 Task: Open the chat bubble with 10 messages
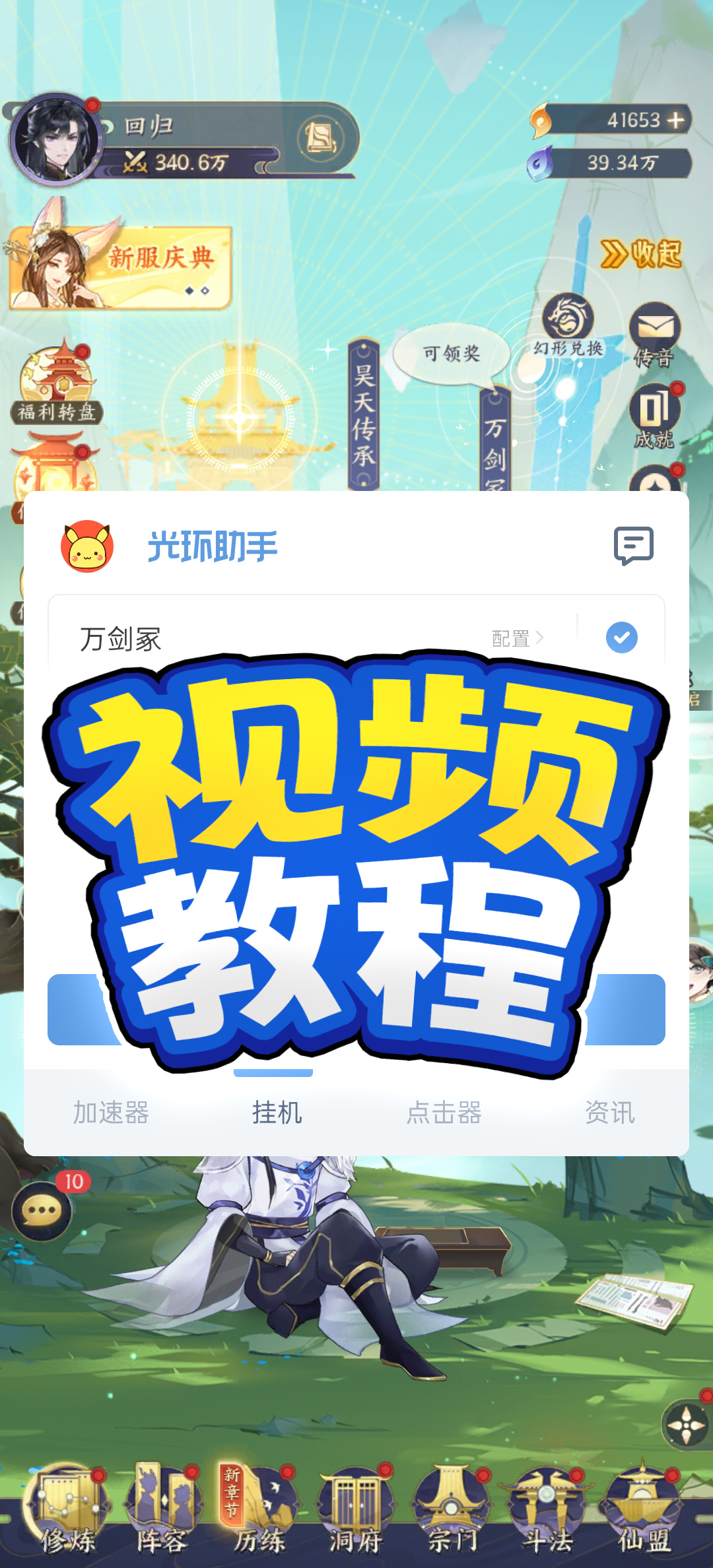pos(42,1211)
